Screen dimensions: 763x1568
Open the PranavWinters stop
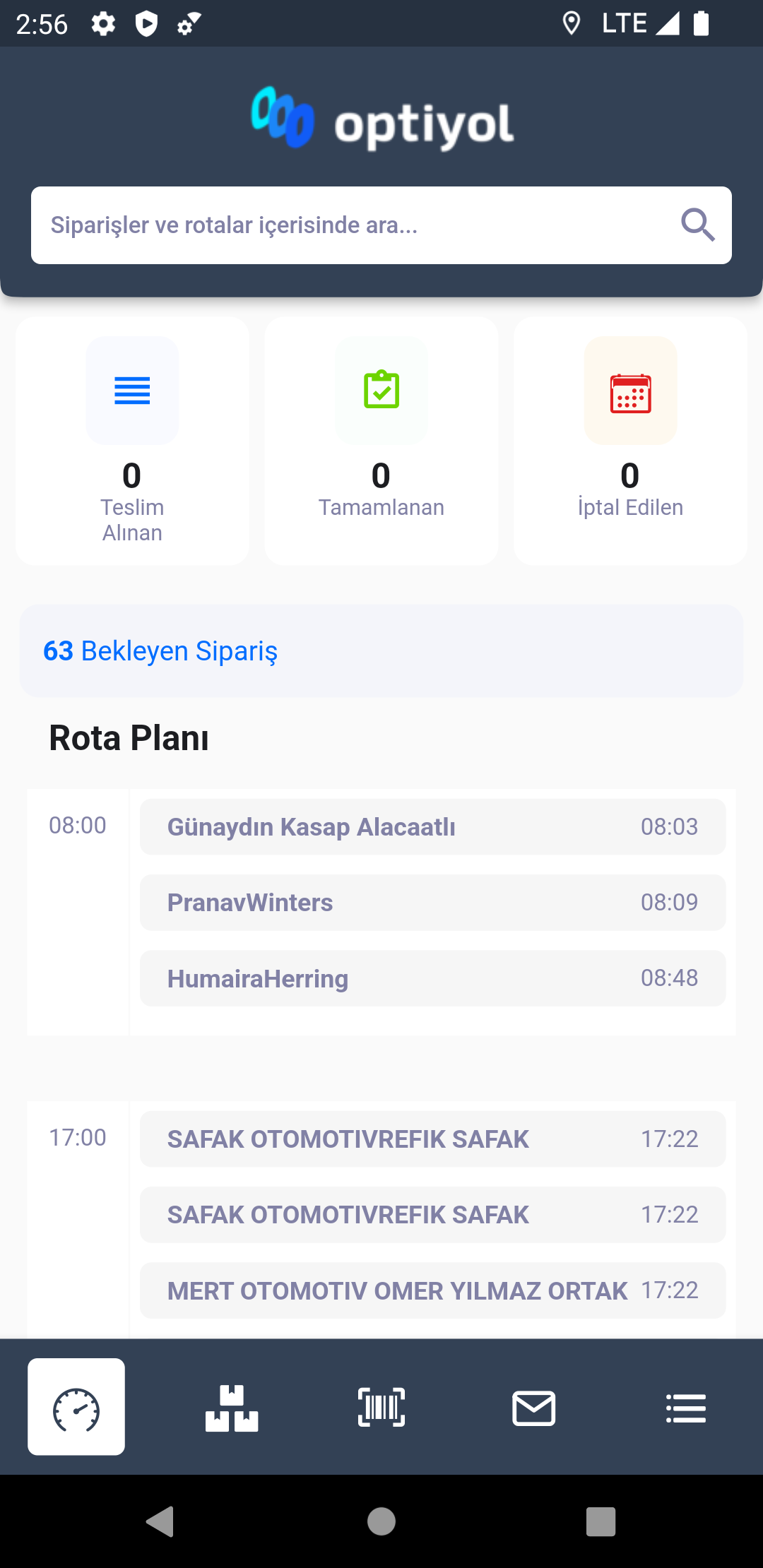[x=432, y=903]
